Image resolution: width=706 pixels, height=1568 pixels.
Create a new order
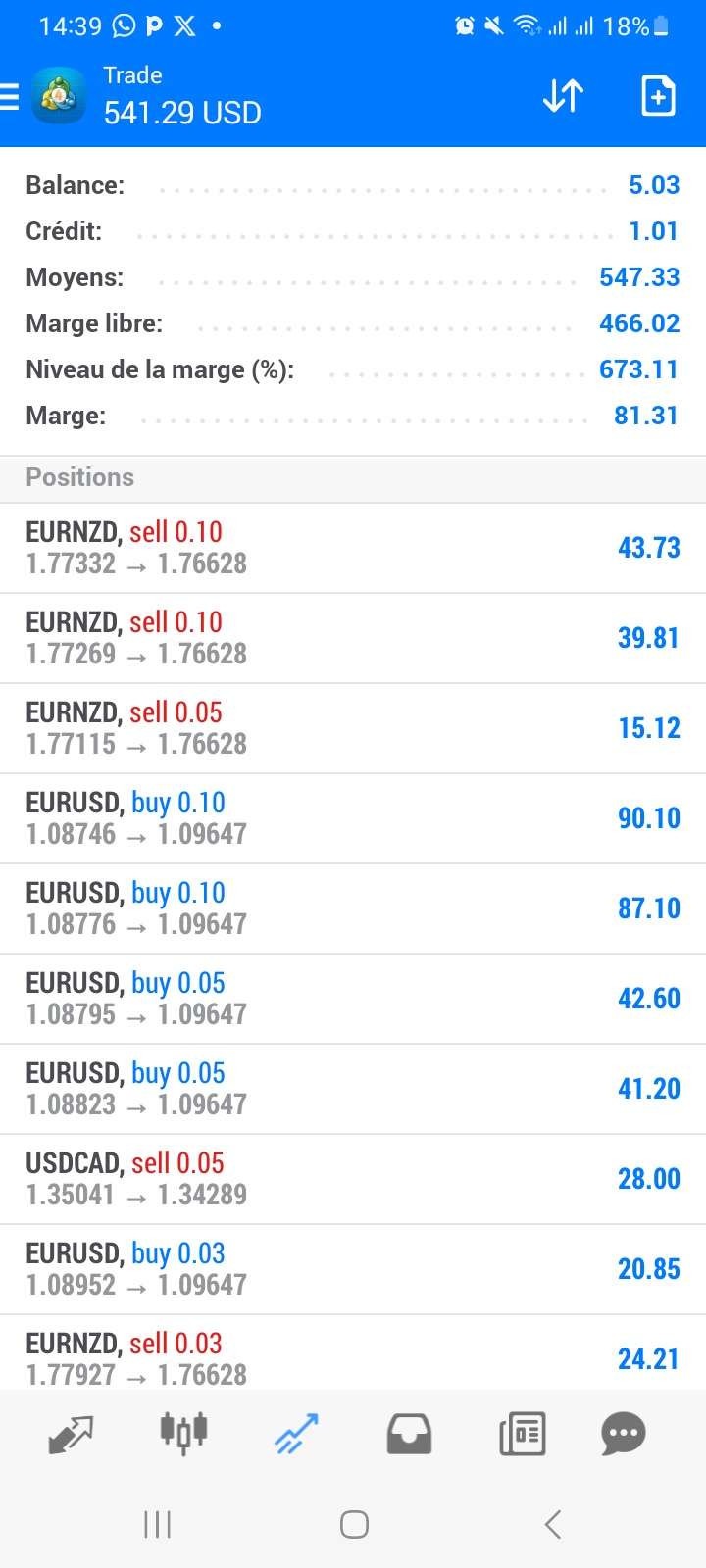(x=657, y=96)
